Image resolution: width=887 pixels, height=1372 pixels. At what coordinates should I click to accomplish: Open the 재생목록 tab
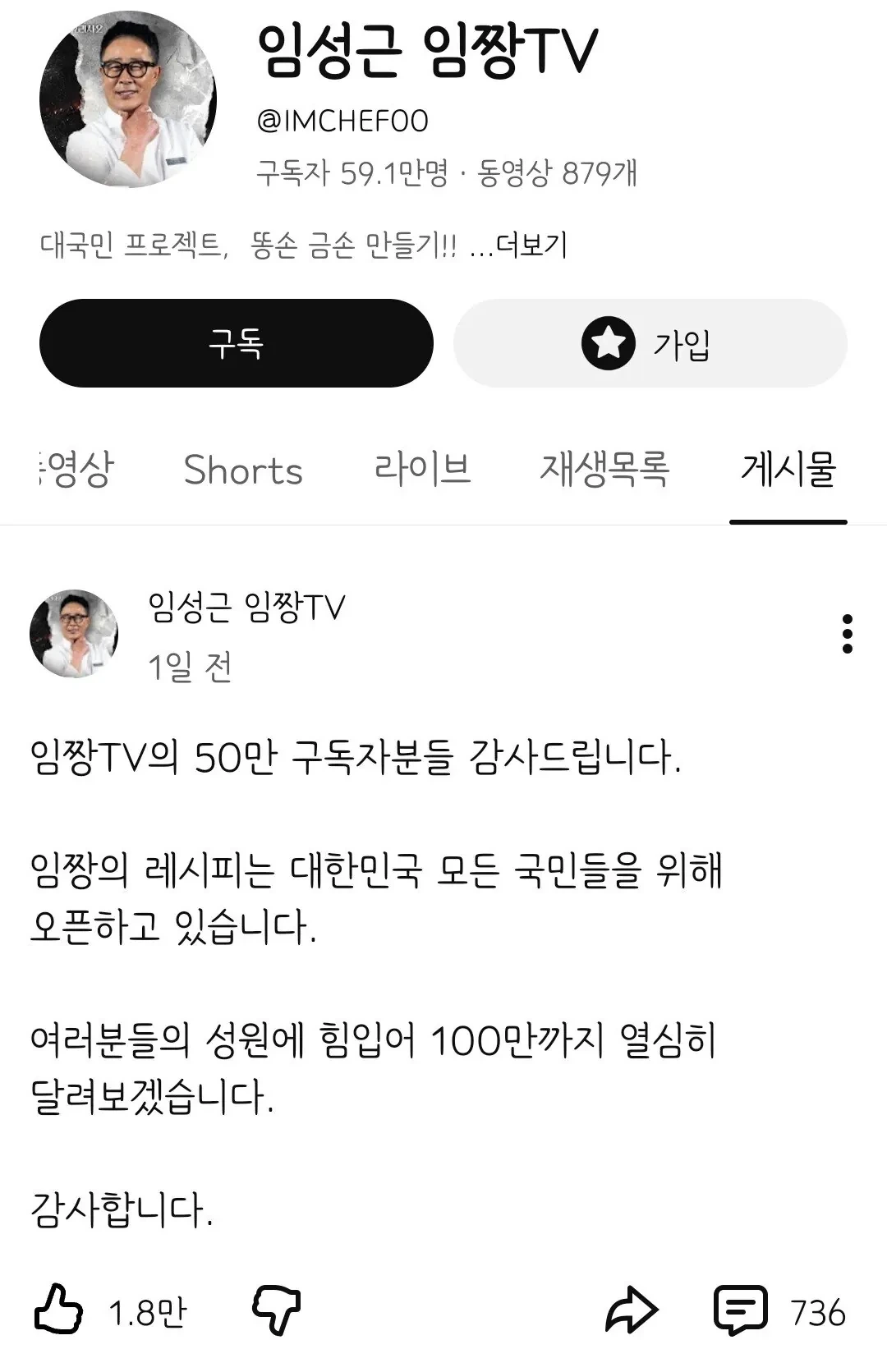(604, 470)
